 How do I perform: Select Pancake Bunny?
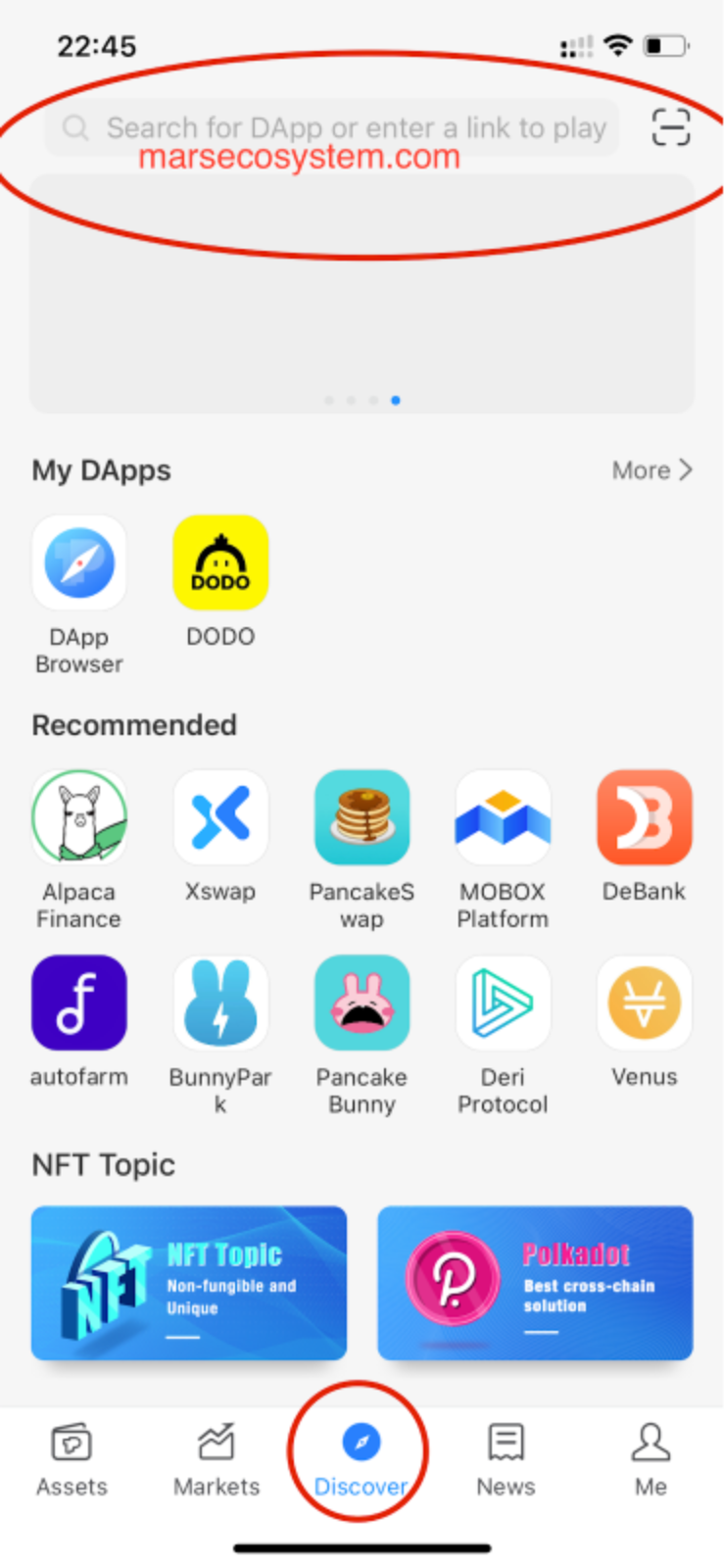pos(362,1004)
